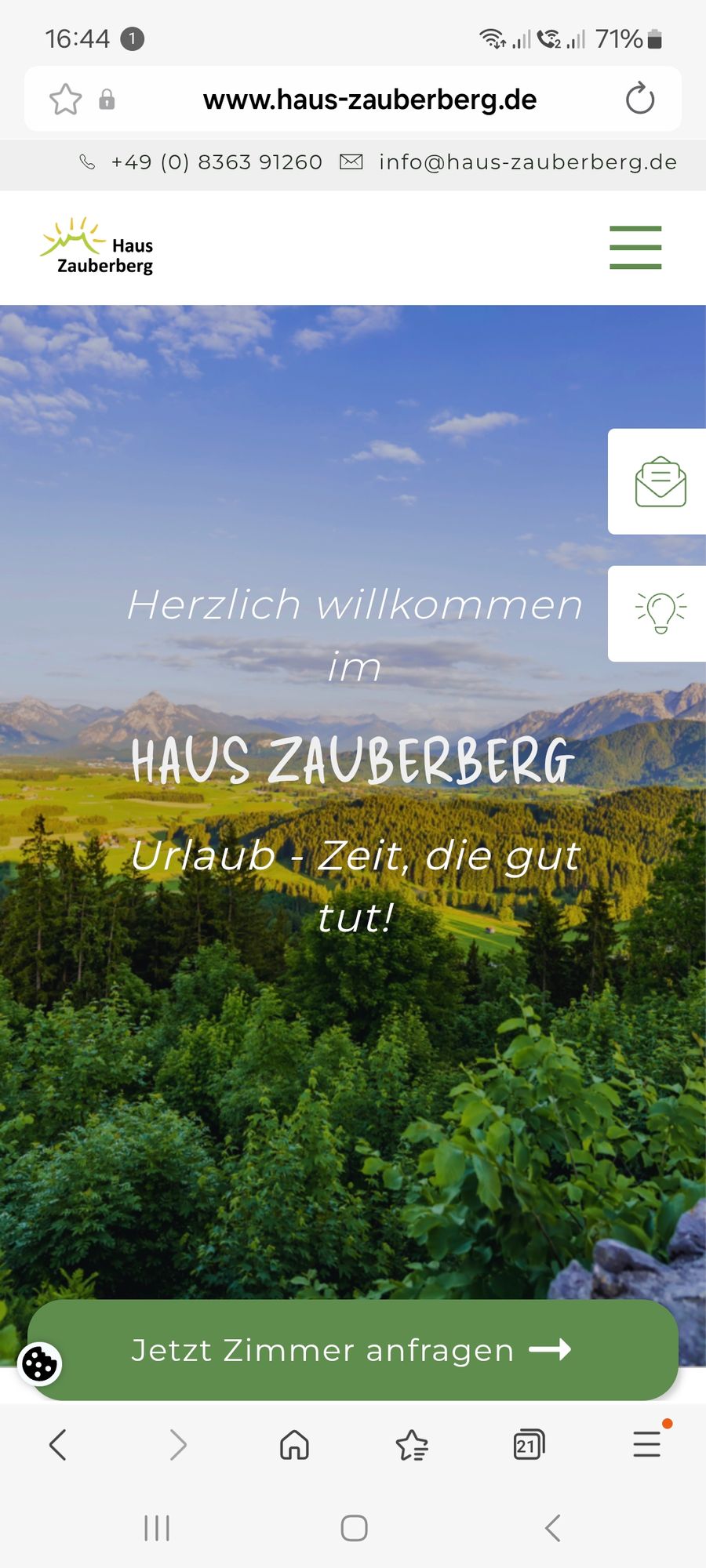Call the phone number +49 8363 91260
The height and width of the screenshot is (1568, 706).
tap(216, 162)
